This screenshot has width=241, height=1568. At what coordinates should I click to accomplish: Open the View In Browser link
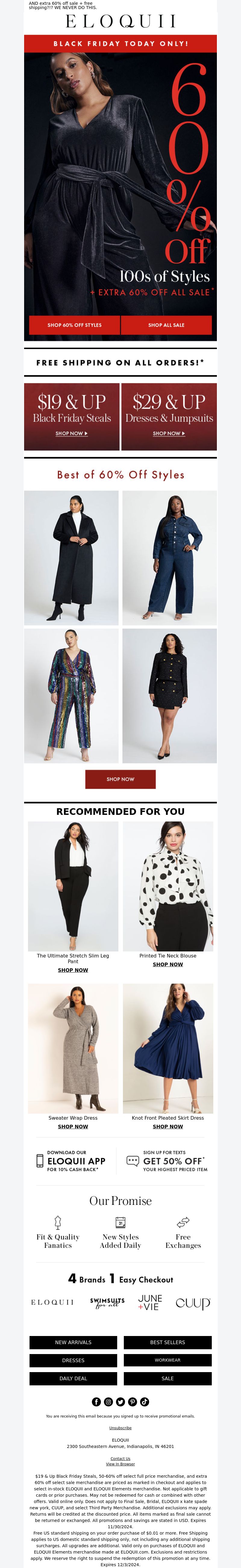(120, 1464)
